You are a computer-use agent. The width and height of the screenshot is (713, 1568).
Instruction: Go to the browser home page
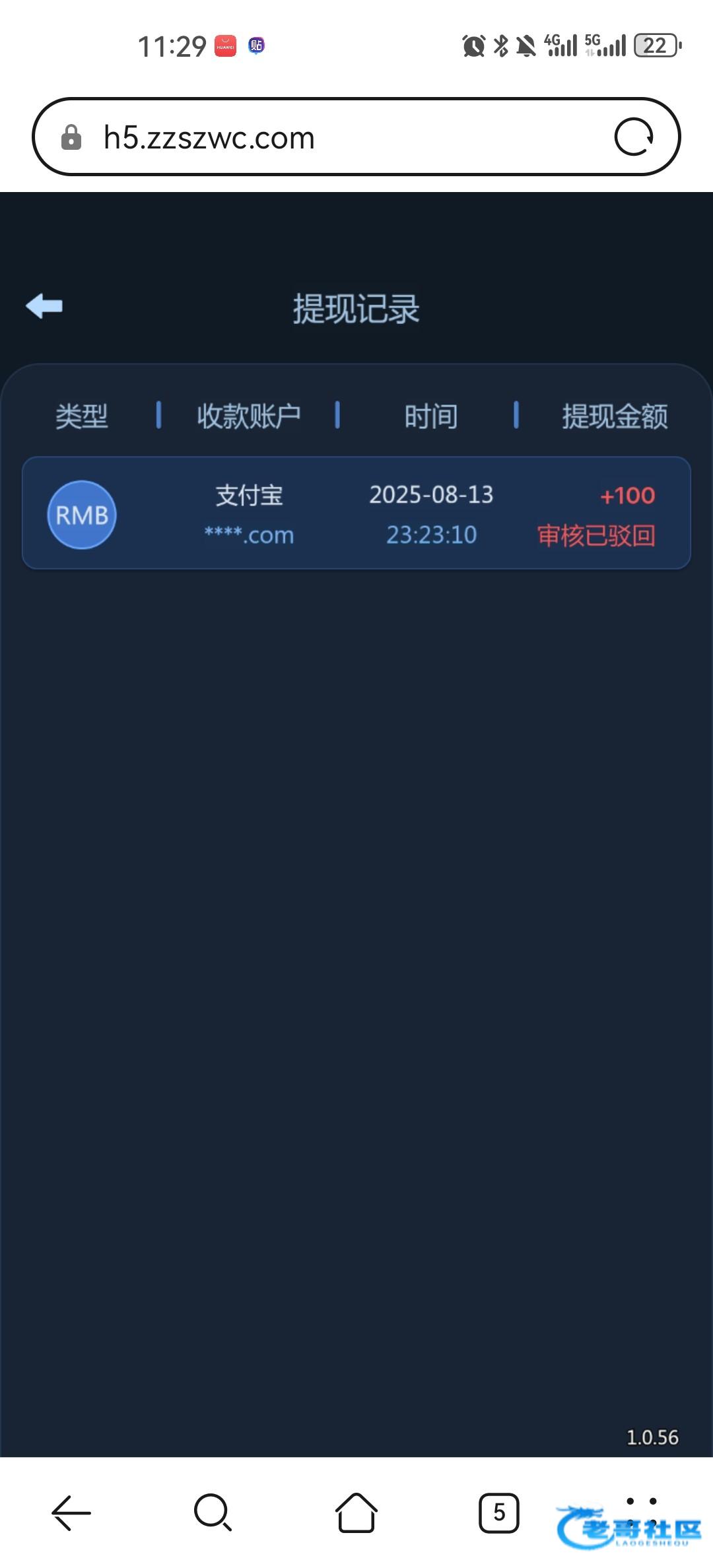pos(356,1512)
